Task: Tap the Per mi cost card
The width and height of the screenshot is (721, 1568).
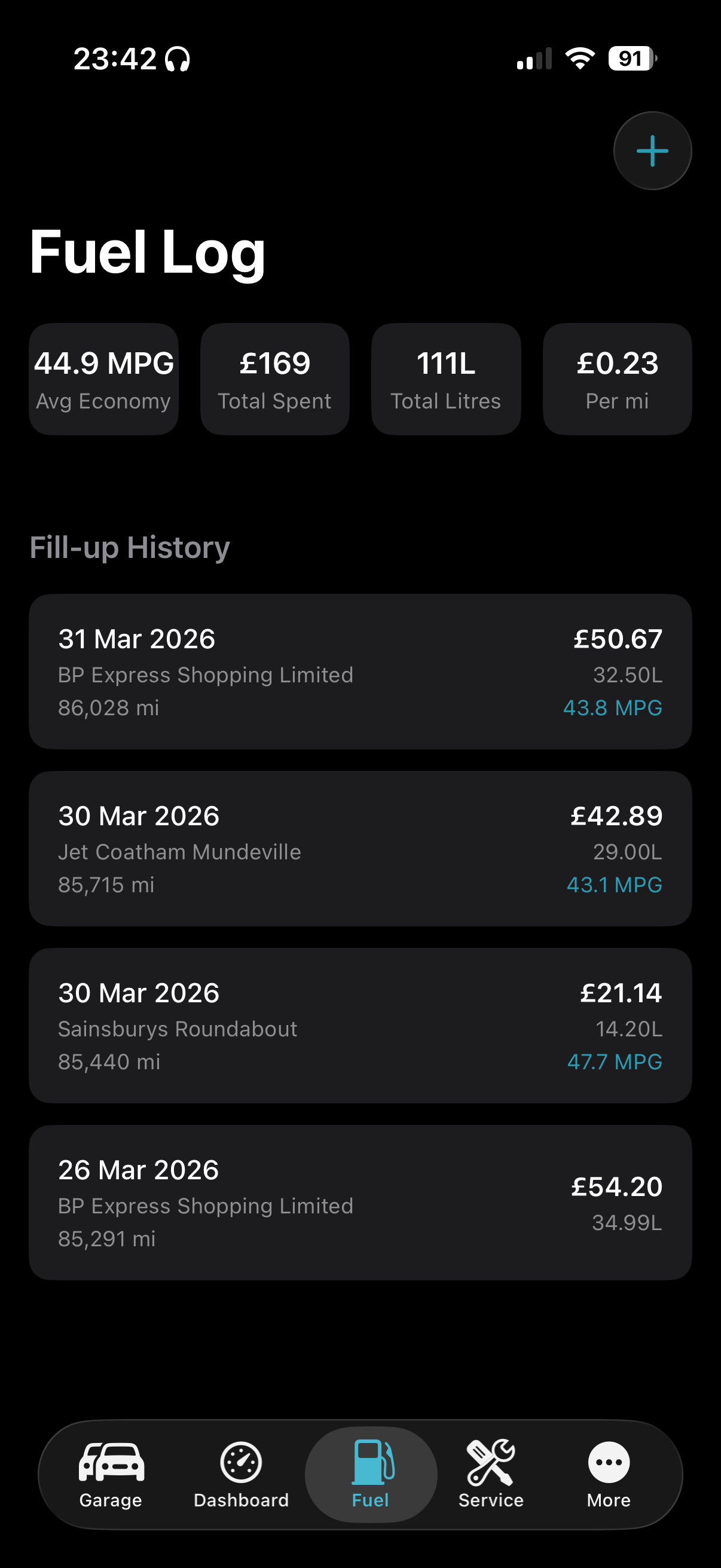Action: coord(617,378)
